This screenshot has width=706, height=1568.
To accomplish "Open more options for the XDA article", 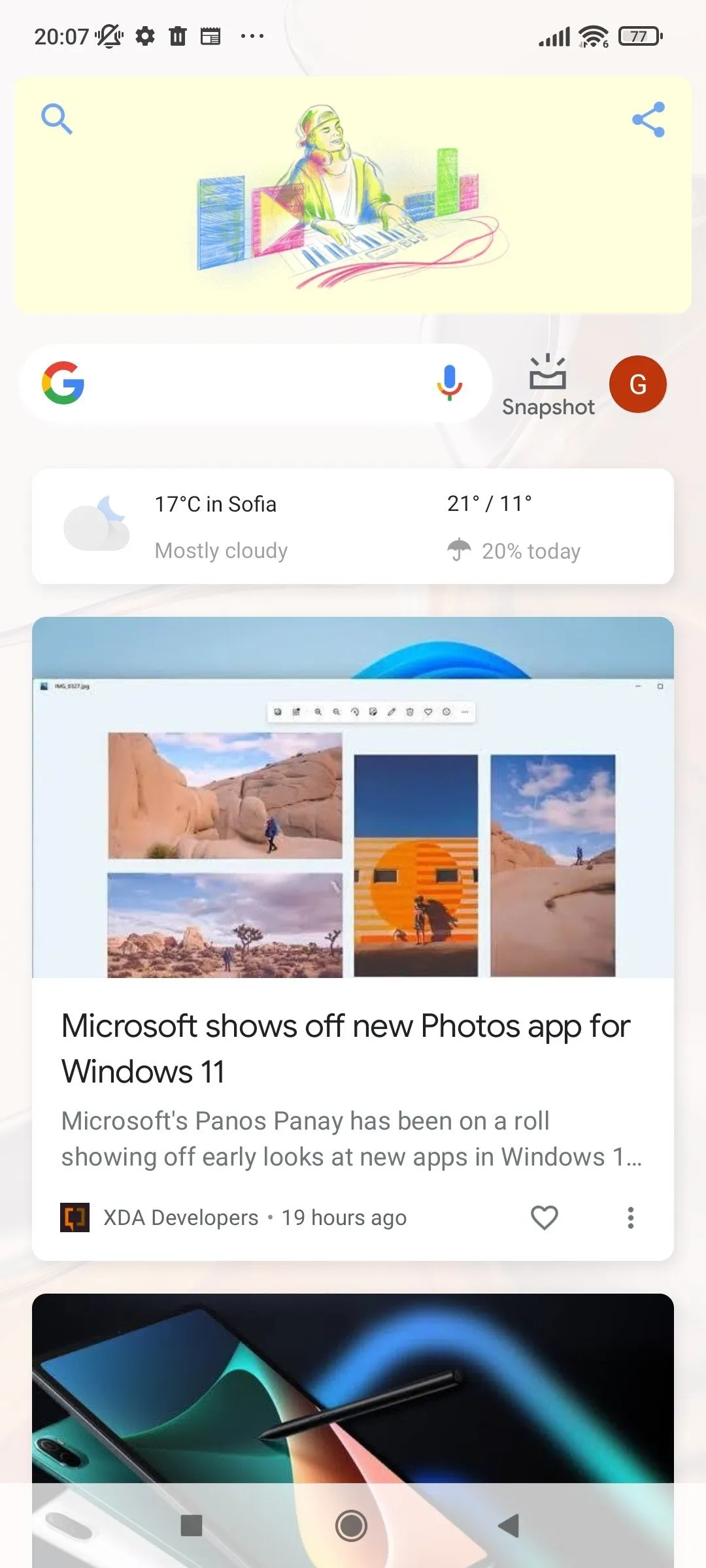I will pyautogui.click(x=630, y=1217).
